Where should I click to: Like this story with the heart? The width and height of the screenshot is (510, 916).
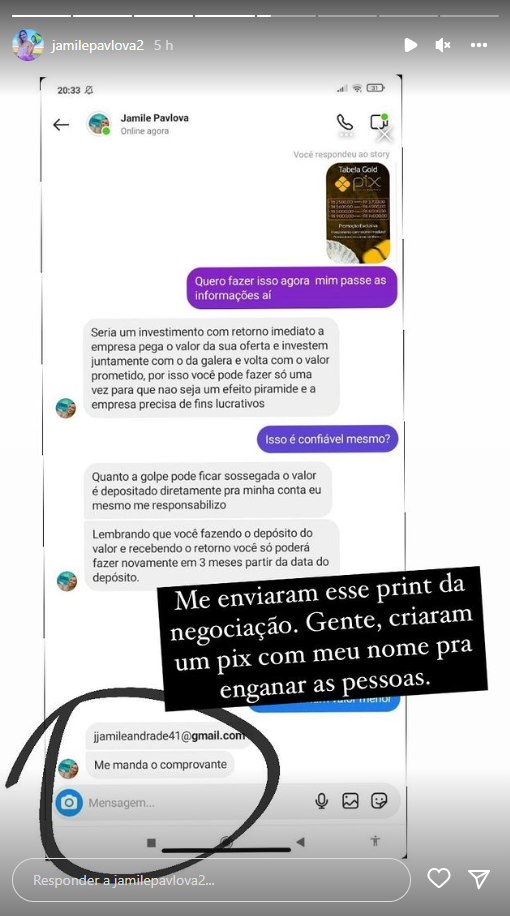439,878
